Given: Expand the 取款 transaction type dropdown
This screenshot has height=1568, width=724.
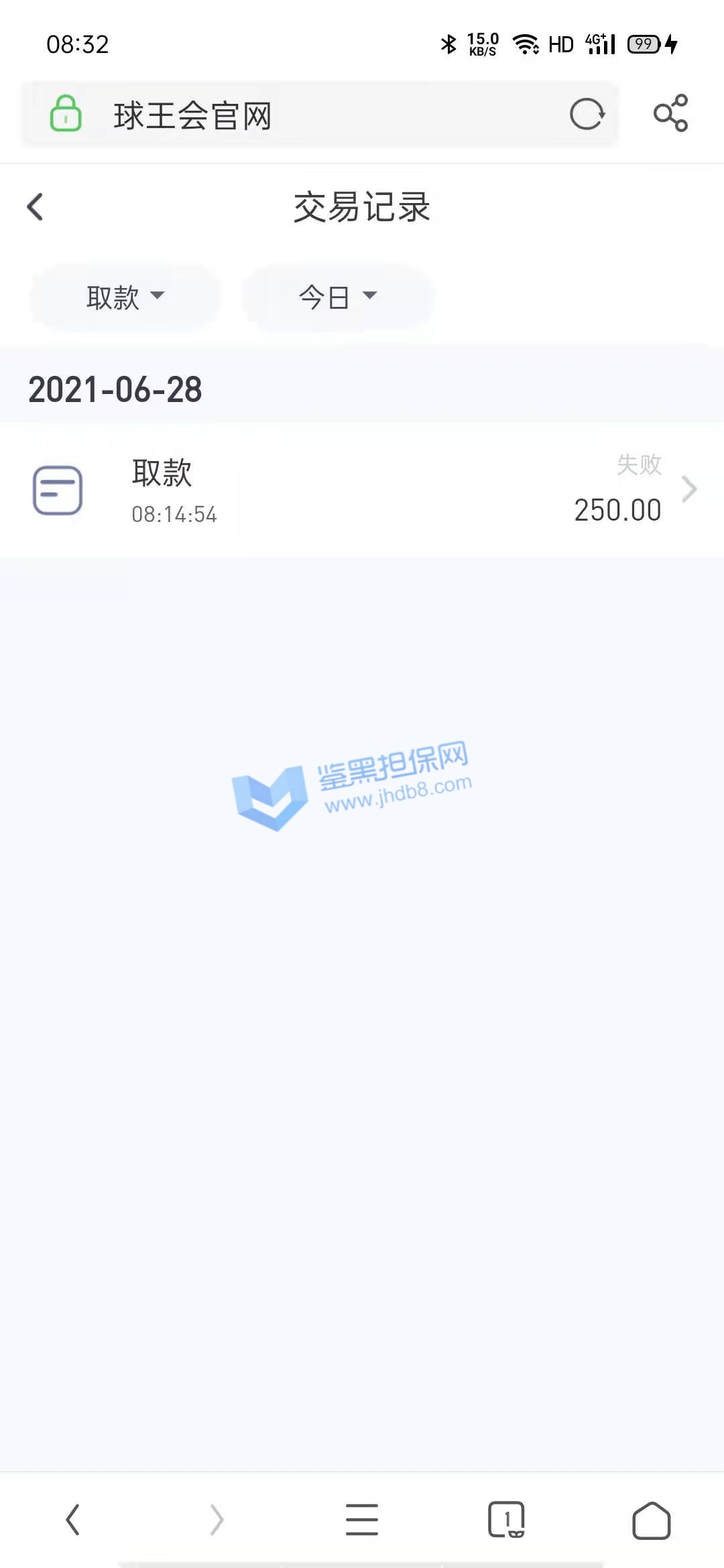Looking at the screenshot, I should 125,297.
